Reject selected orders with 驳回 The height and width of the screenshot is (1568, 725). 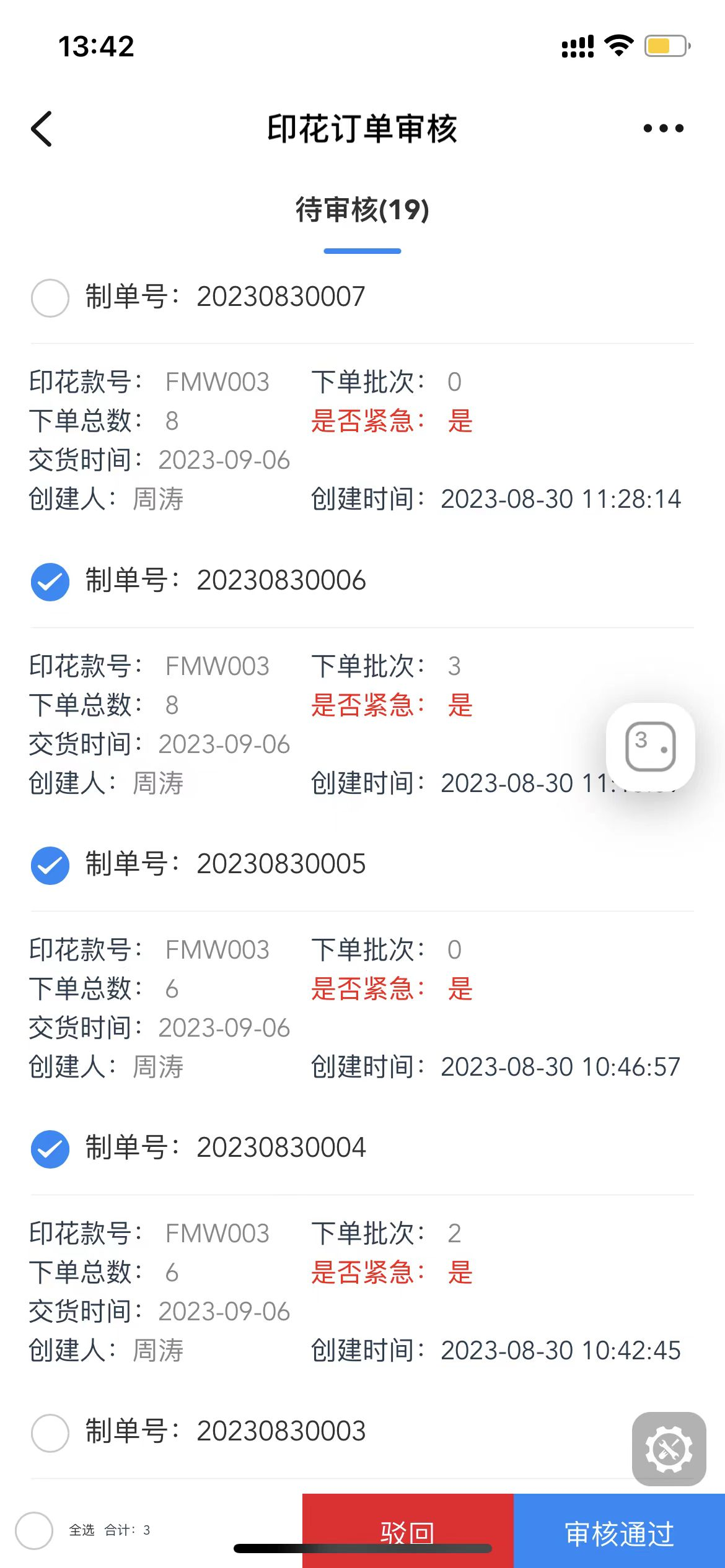[x=407, y=1531]
